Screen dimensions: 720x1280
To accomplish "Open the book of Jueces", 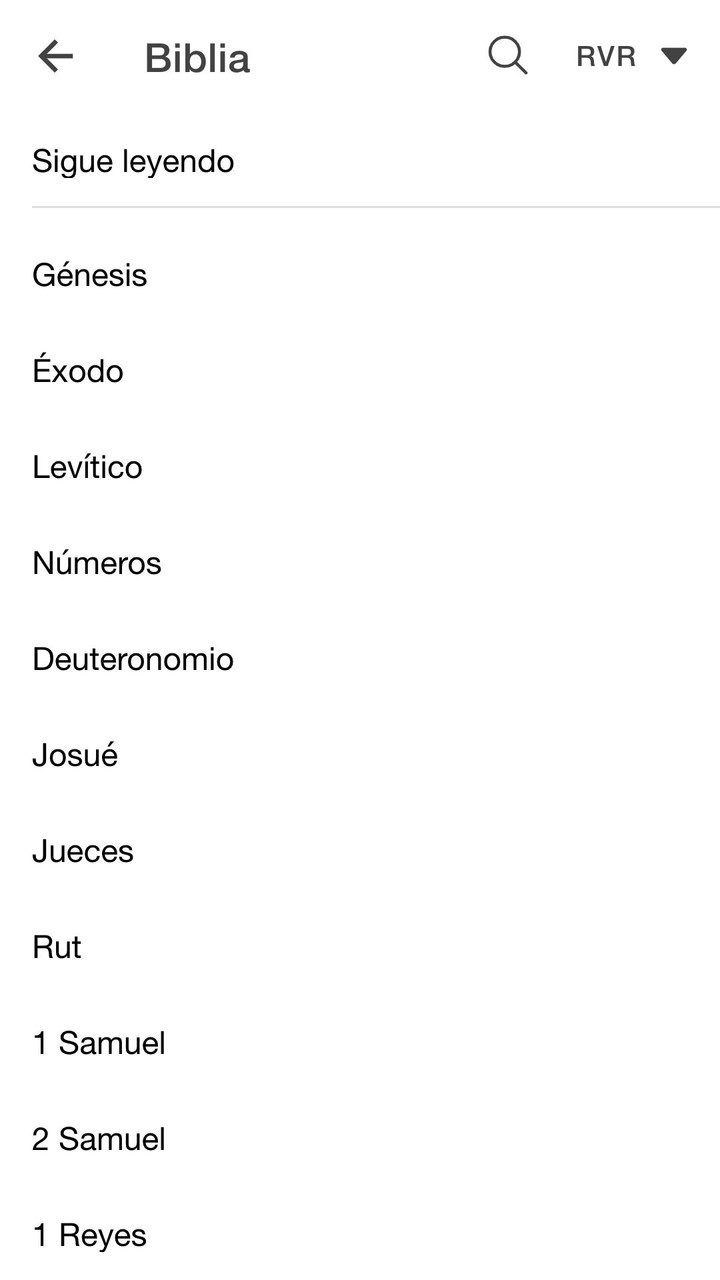I will tap(82, 851).
